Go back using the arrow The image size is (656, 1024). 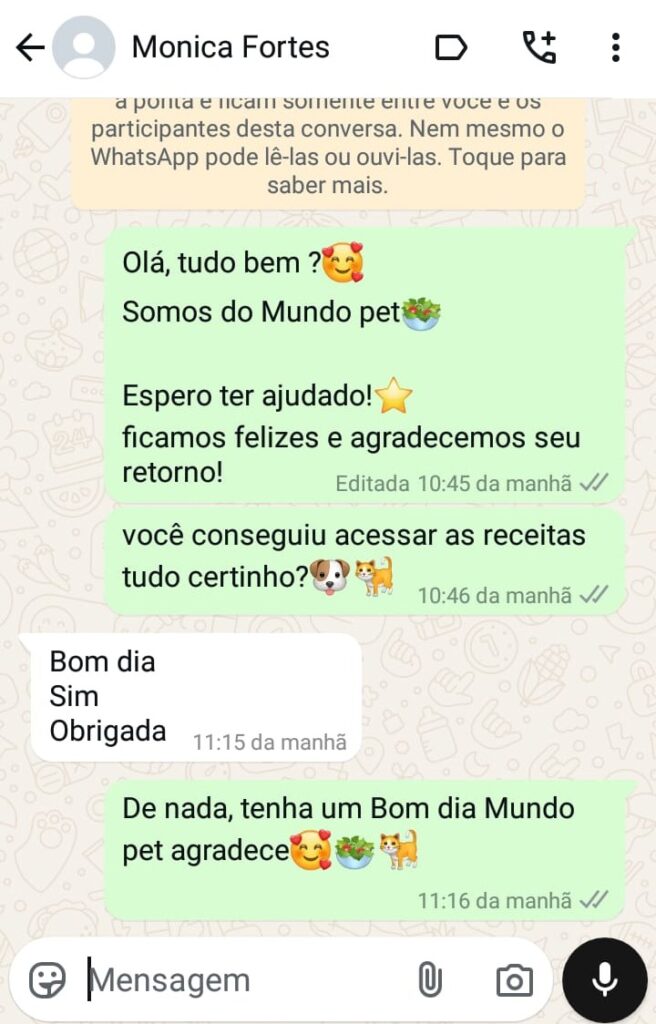[30, 48]
